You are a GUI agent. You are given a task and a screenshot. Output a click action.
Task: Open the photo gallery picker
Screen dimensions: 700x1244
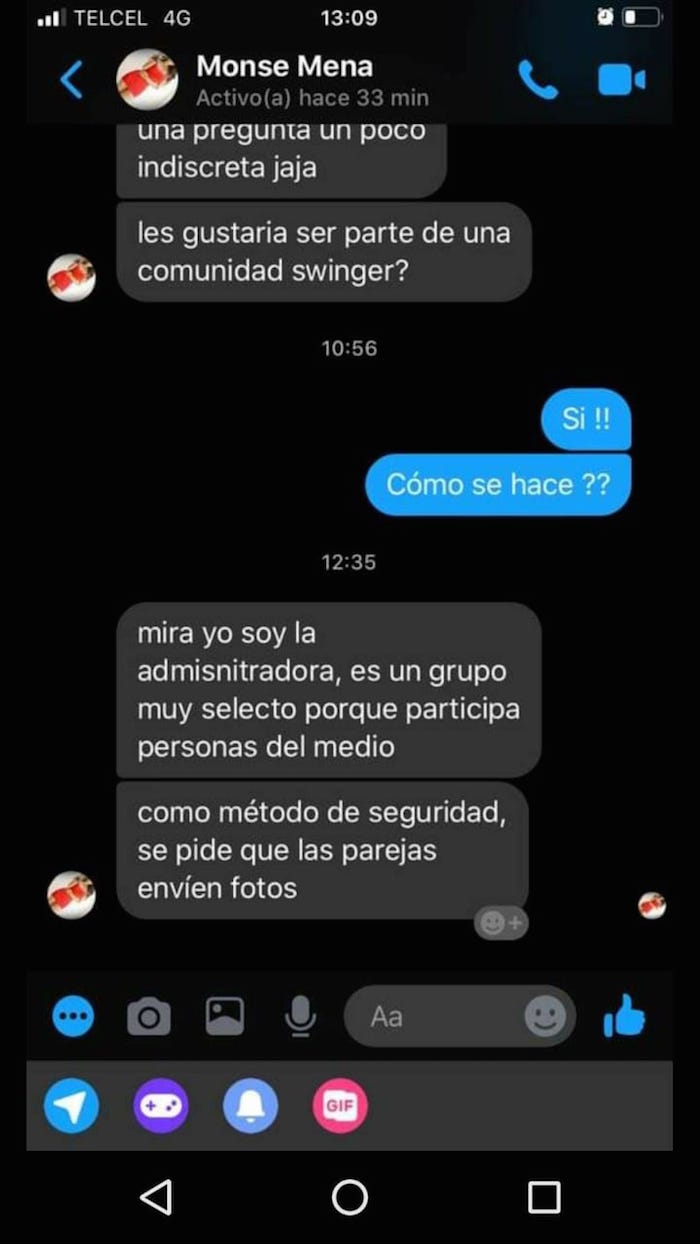(x=225, y=1017)
